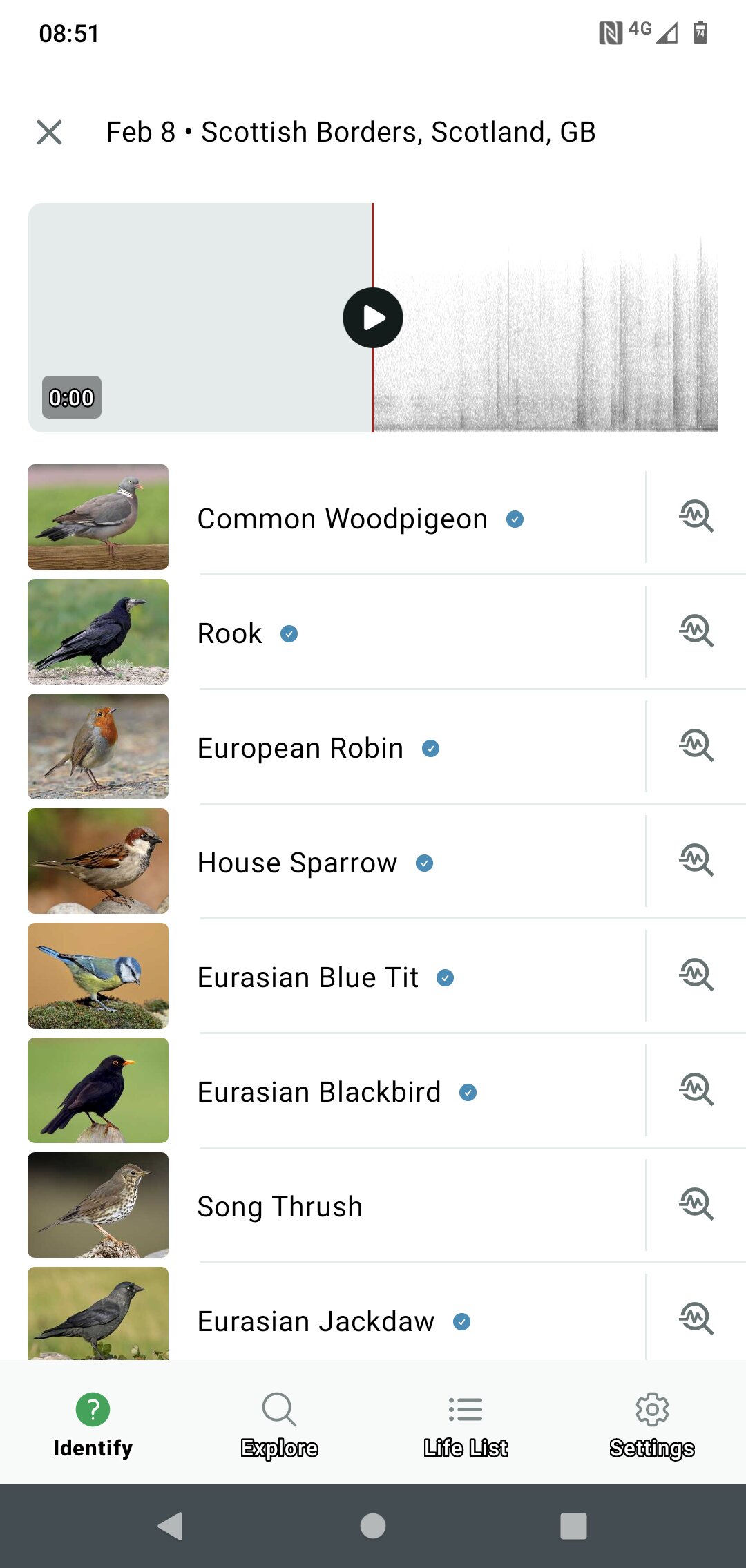This screenshot has height=1568, width=746.
Task: Open the Song Thrush entry
Action: (x=280, y=1207)
